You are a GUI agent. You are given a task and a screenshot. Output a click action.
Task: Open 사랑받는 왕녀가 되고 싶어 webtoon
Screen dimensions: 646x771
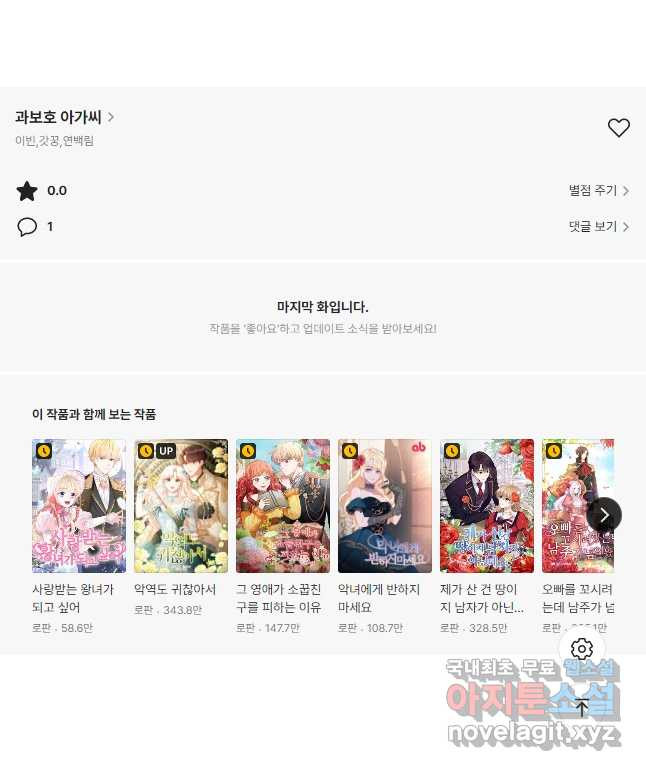79,506
